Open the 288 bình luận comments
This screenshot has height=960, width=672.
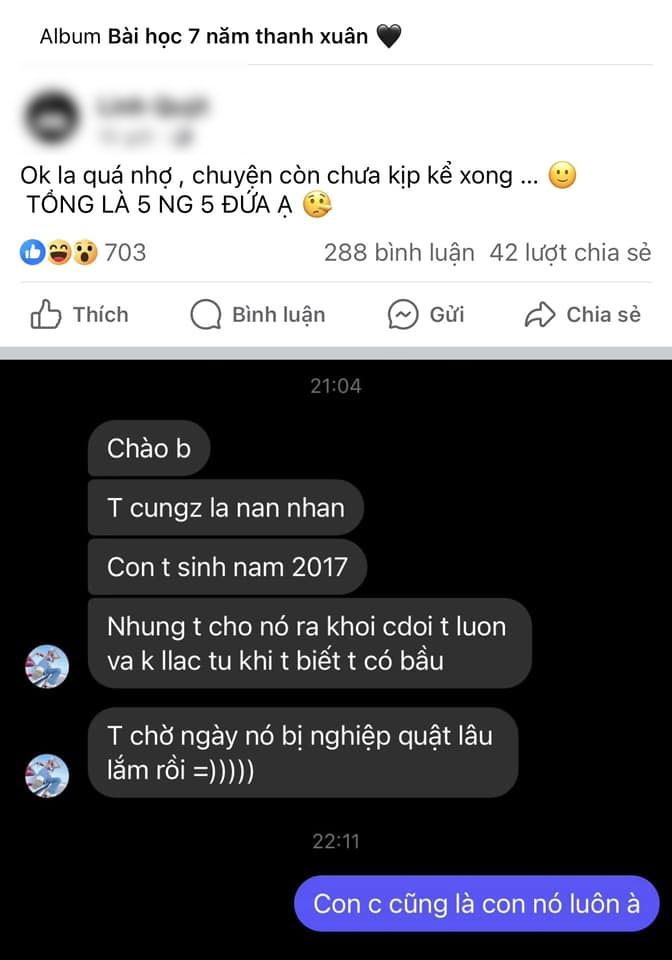click(x=398, y=253)
